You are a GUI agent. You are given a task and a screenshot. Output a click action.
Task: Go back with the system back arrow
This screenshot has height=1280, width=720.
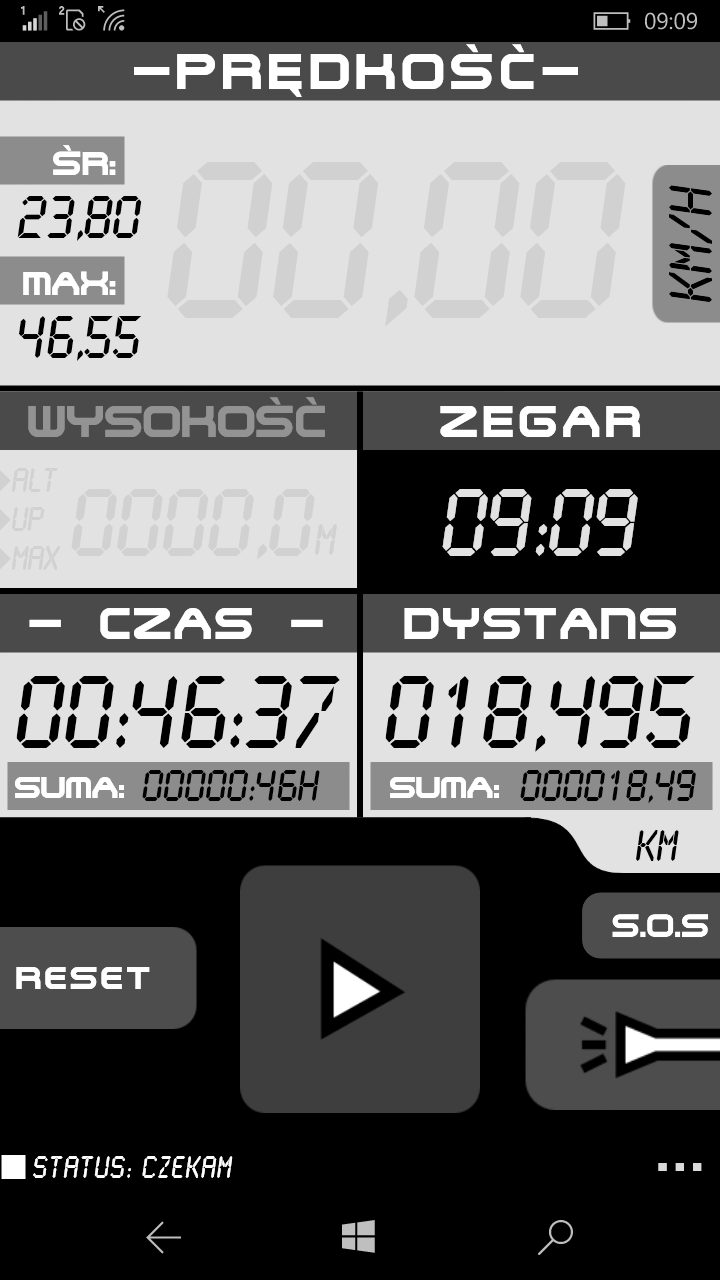click(x=163, y=1237)
